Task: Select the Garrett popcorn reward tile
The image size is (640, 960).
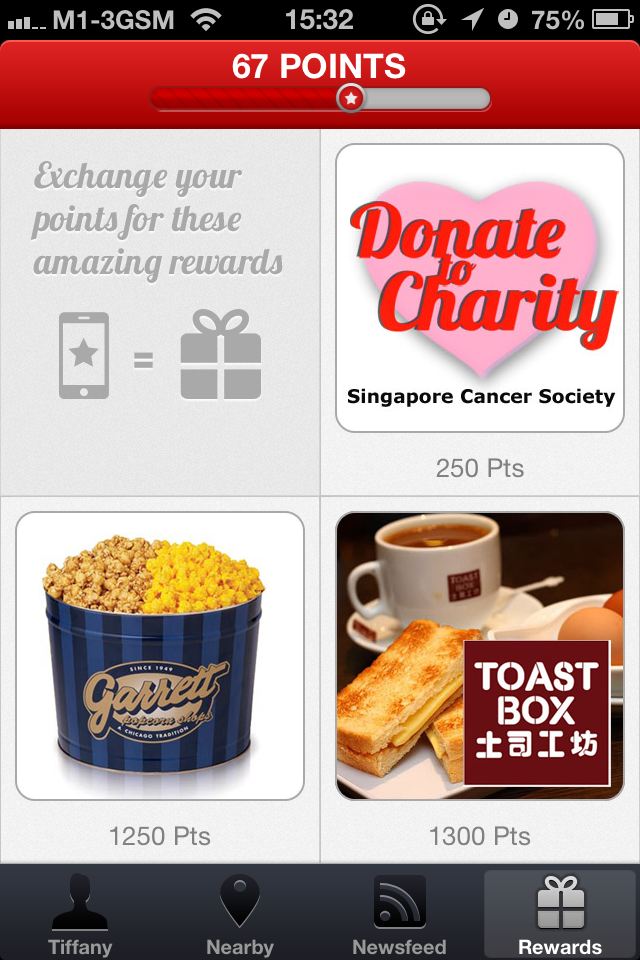Action: pos(160,656)
